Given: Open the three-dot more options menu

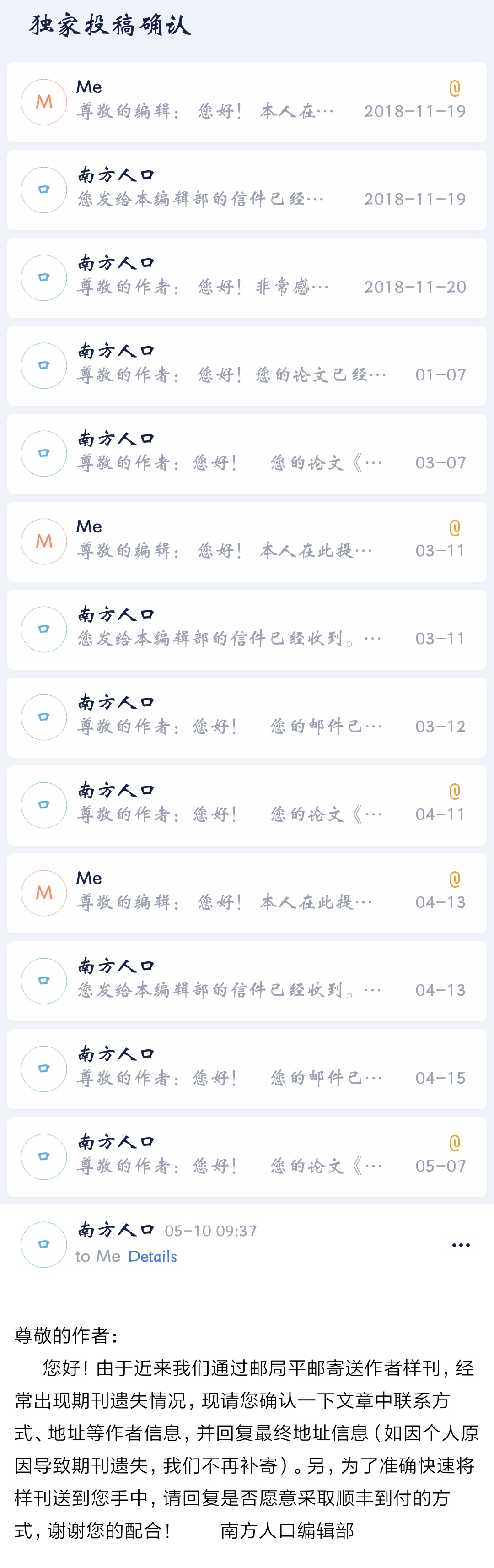Looking at the screenshot, I should tap(461, 1245).
